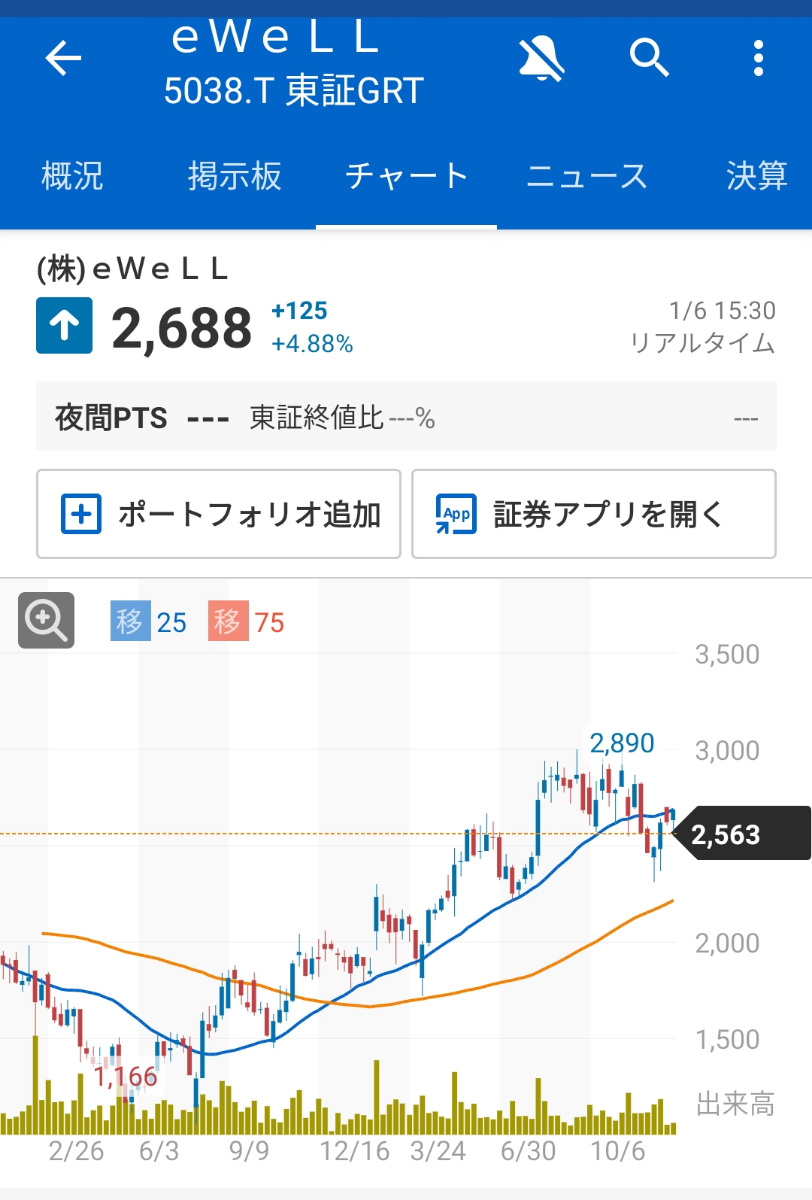Unmute stock price alerts via bell icon

542,58
